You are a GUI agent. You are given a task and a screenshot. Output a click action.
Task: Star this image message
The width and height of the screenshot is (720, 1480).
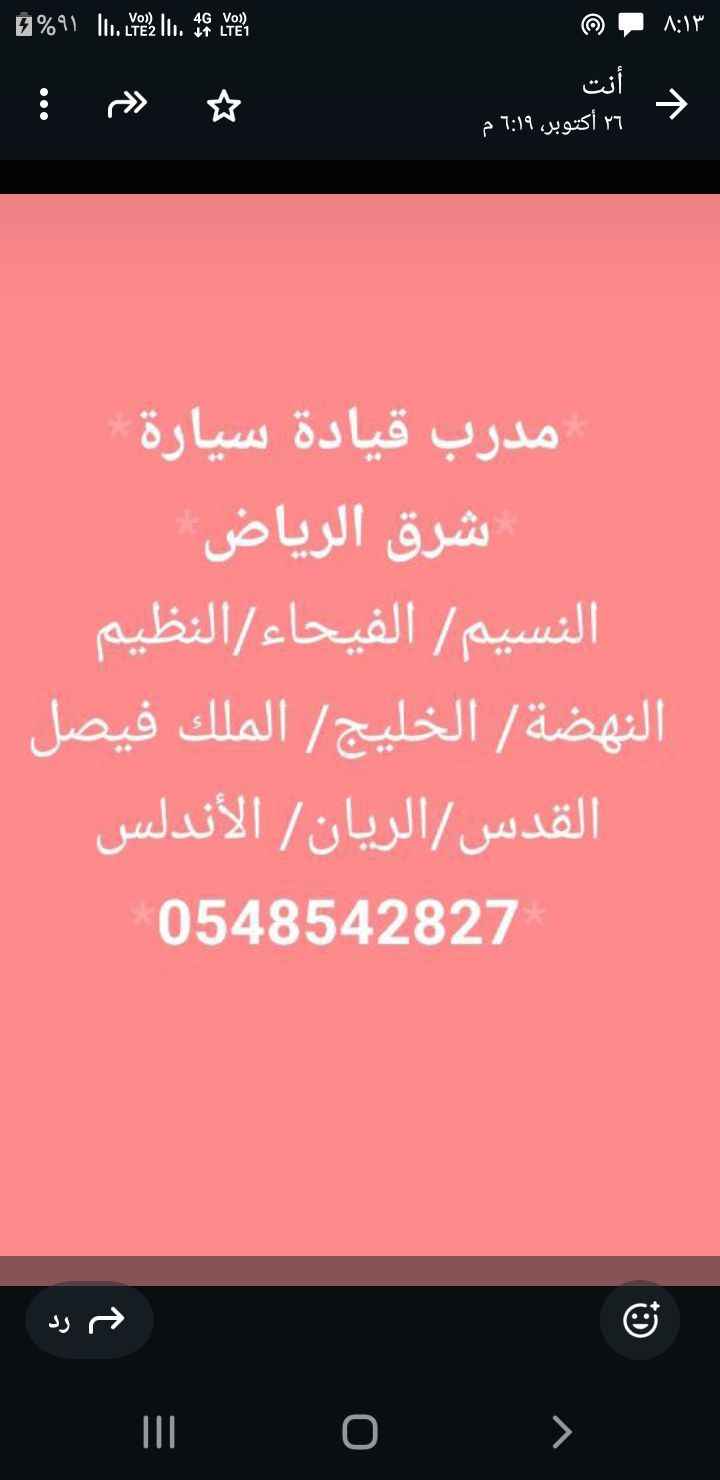point(223,106)
